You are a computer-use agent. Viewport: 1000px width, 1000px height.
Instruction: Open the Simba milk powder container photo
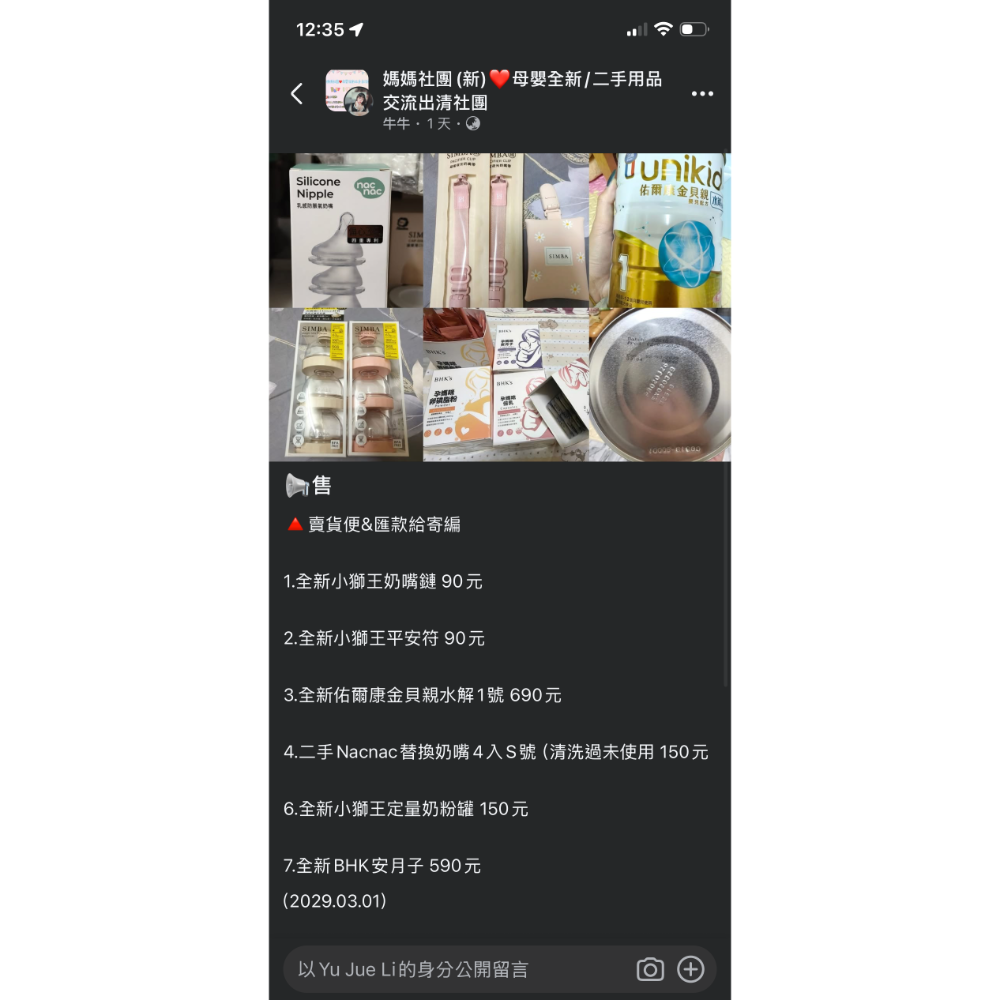click(345, 385)
